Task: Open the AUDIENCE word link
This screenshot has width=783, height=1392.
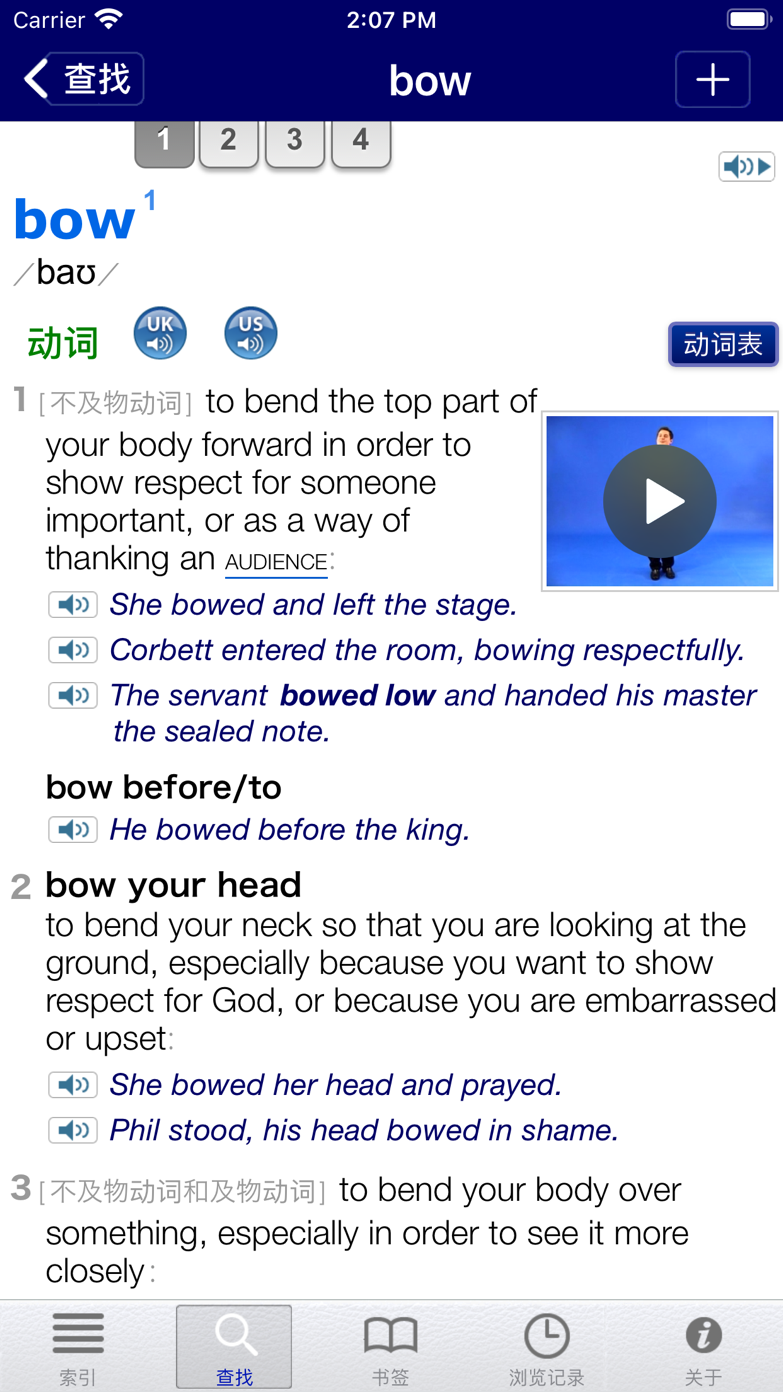Action: click(276, 562)
